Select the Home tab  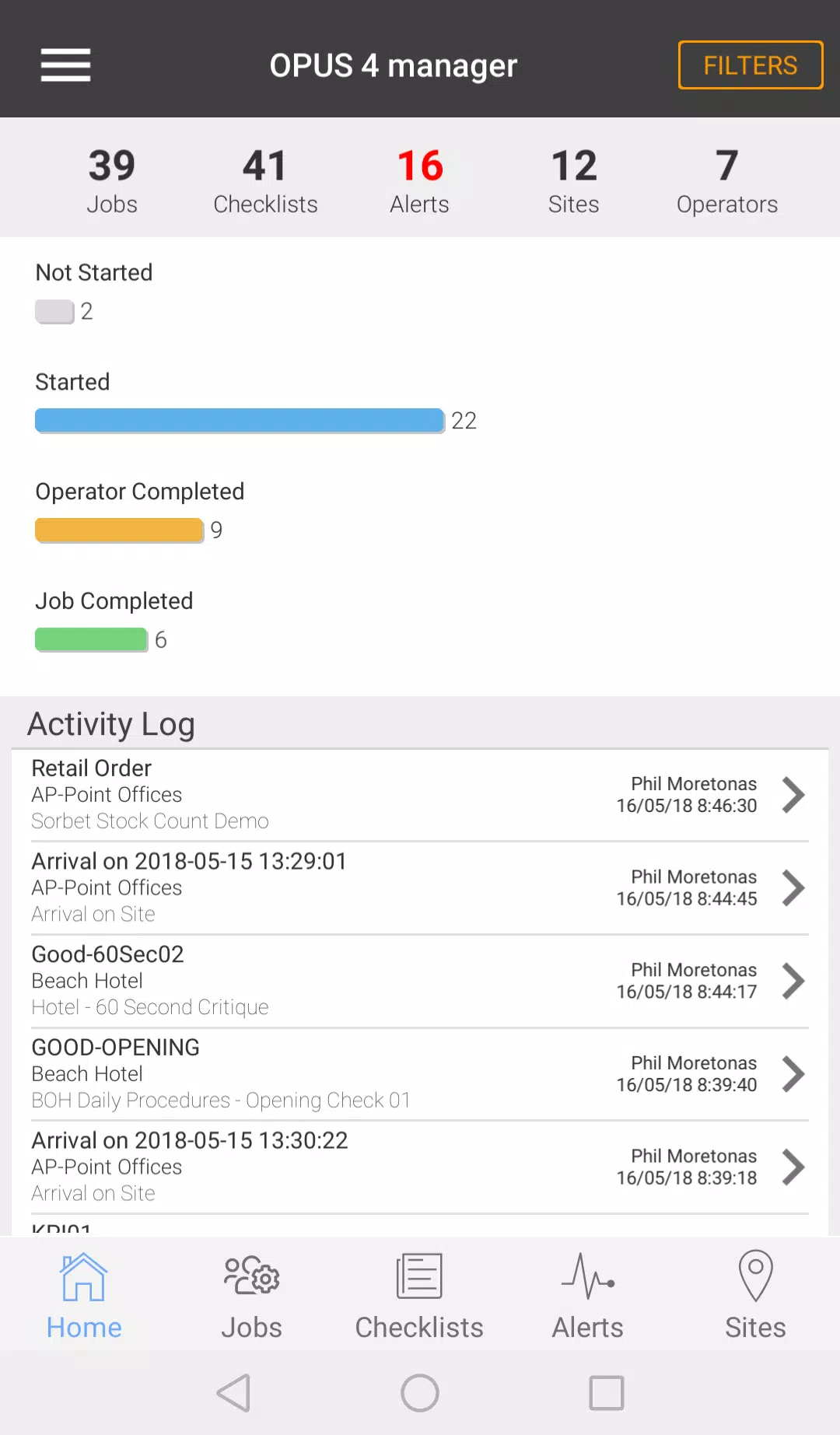tap(84, 1296)
